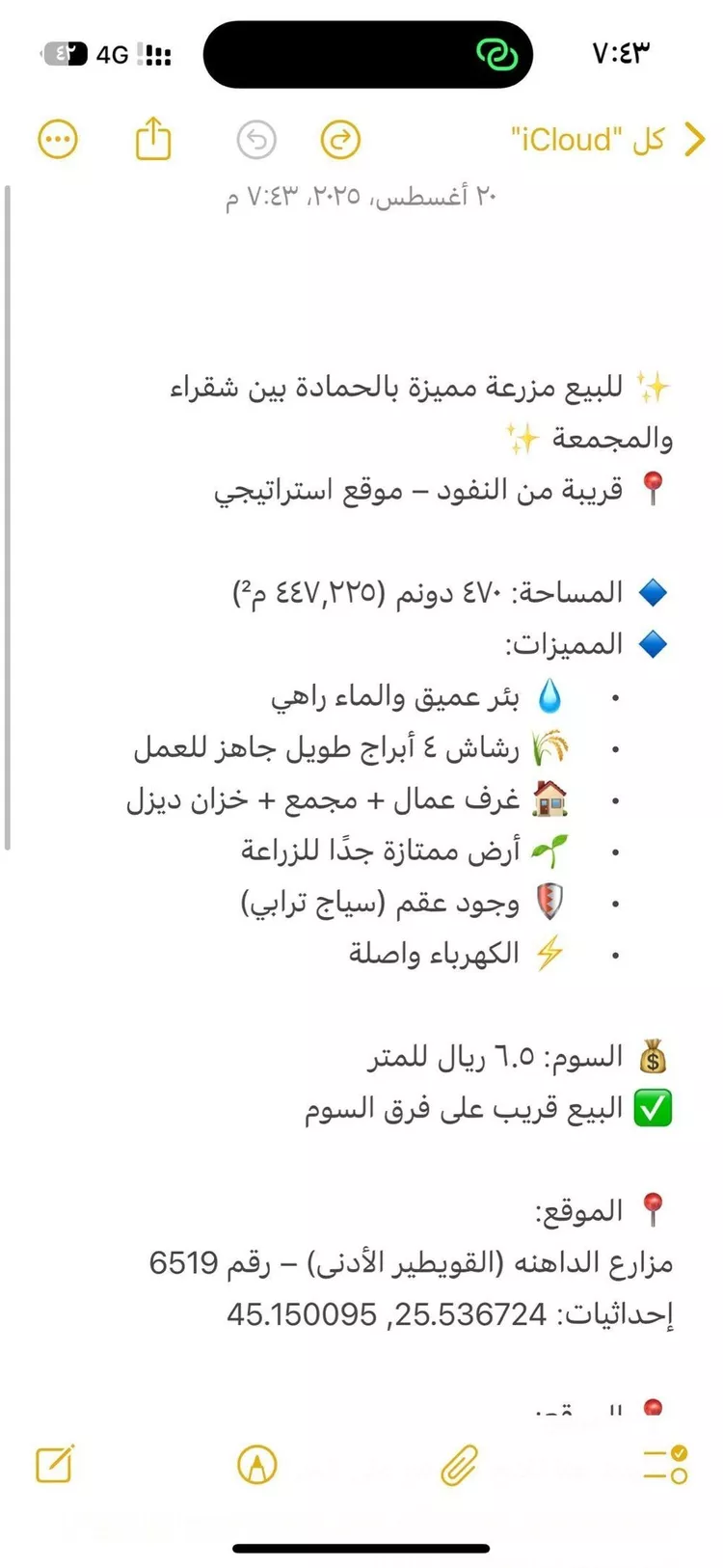Image resolution: width=723 pixels, height=1568 pixels.
Task: Open the markup pen tool
Action: [256, 1465]
